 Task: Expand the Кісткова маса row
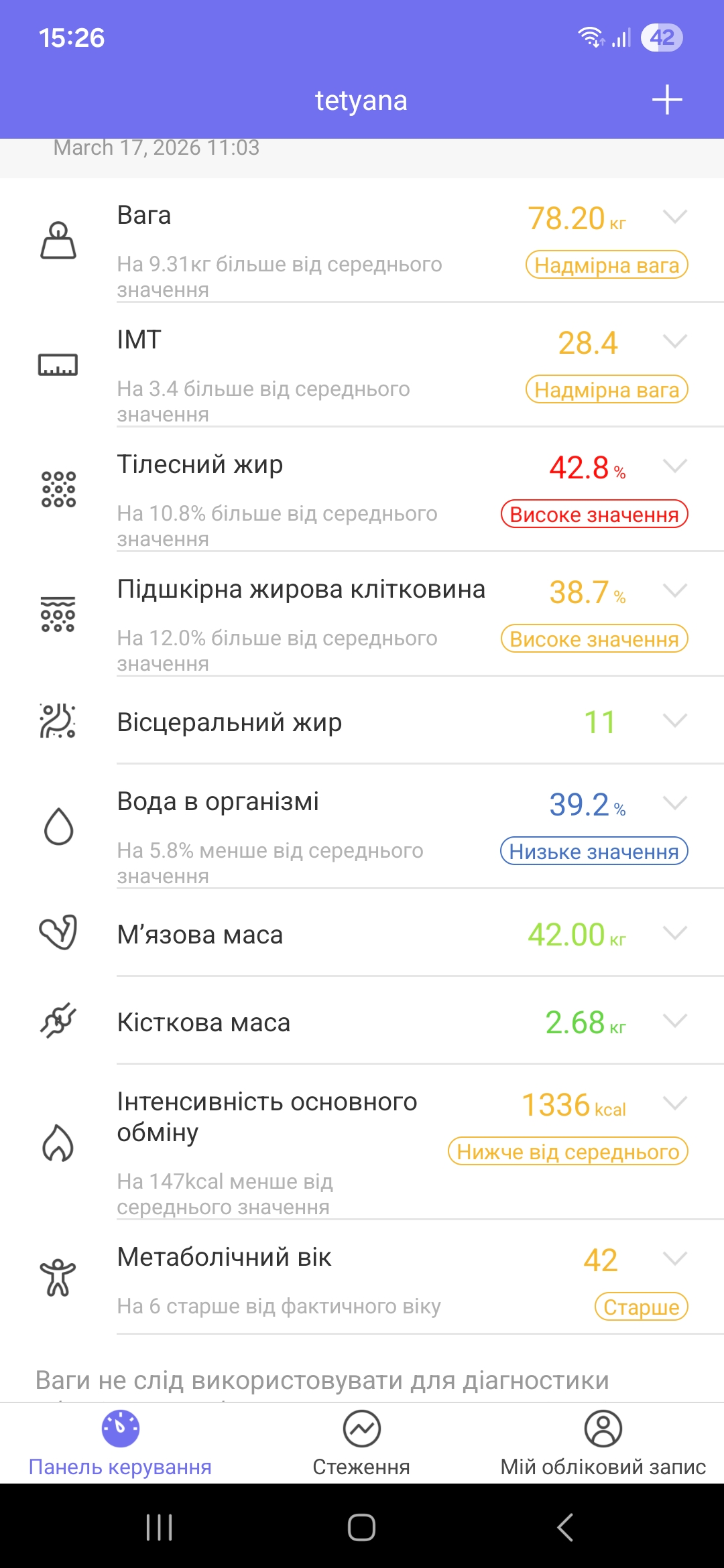click(x=674, y=1021)
